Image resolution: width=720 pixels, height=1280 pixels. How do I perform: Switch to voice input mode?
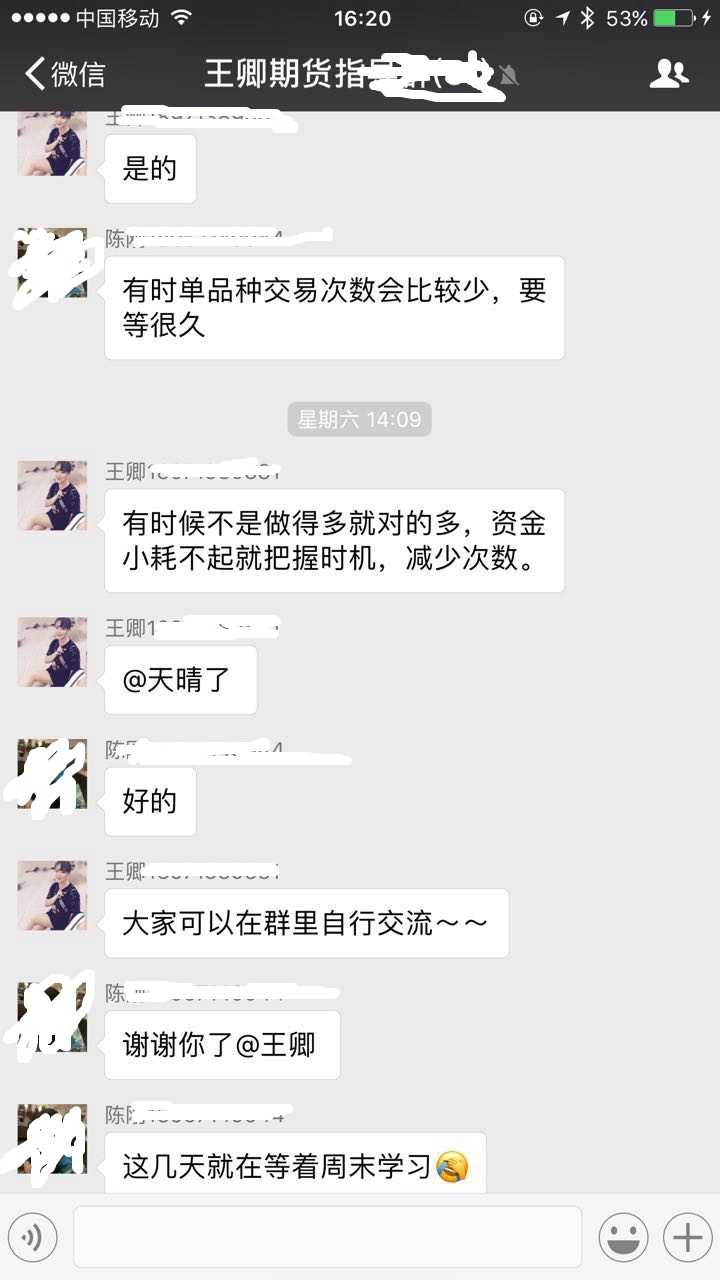33,1236
